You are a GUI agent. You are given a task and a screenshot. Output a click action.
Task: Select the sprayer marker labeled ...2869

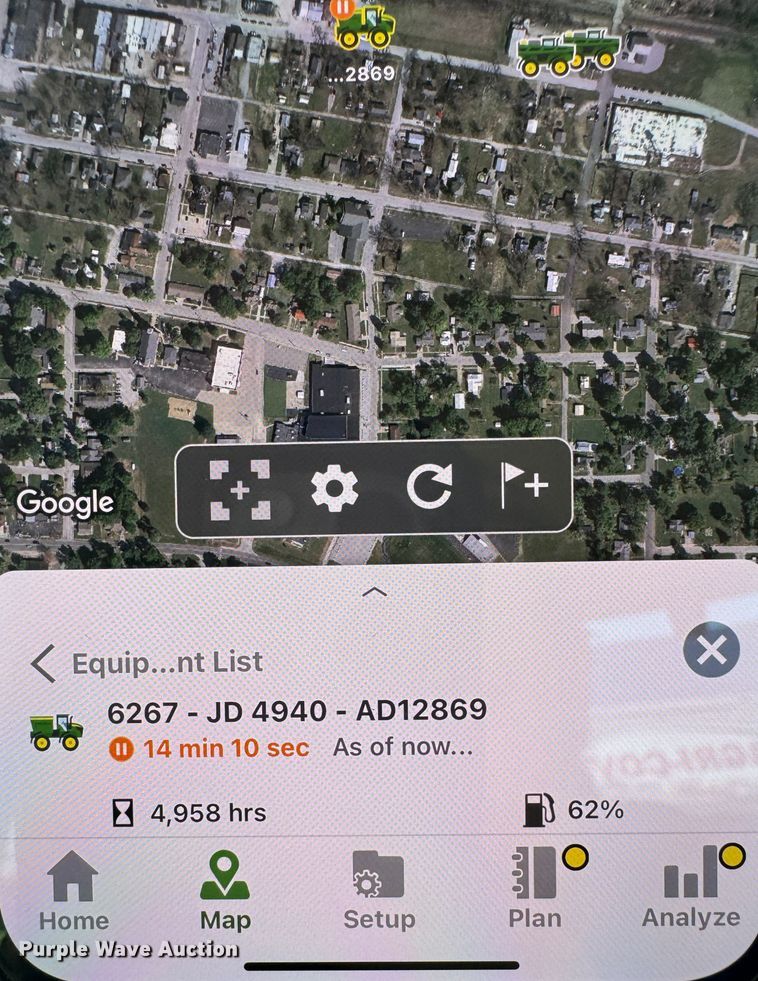tap(364, 30)
